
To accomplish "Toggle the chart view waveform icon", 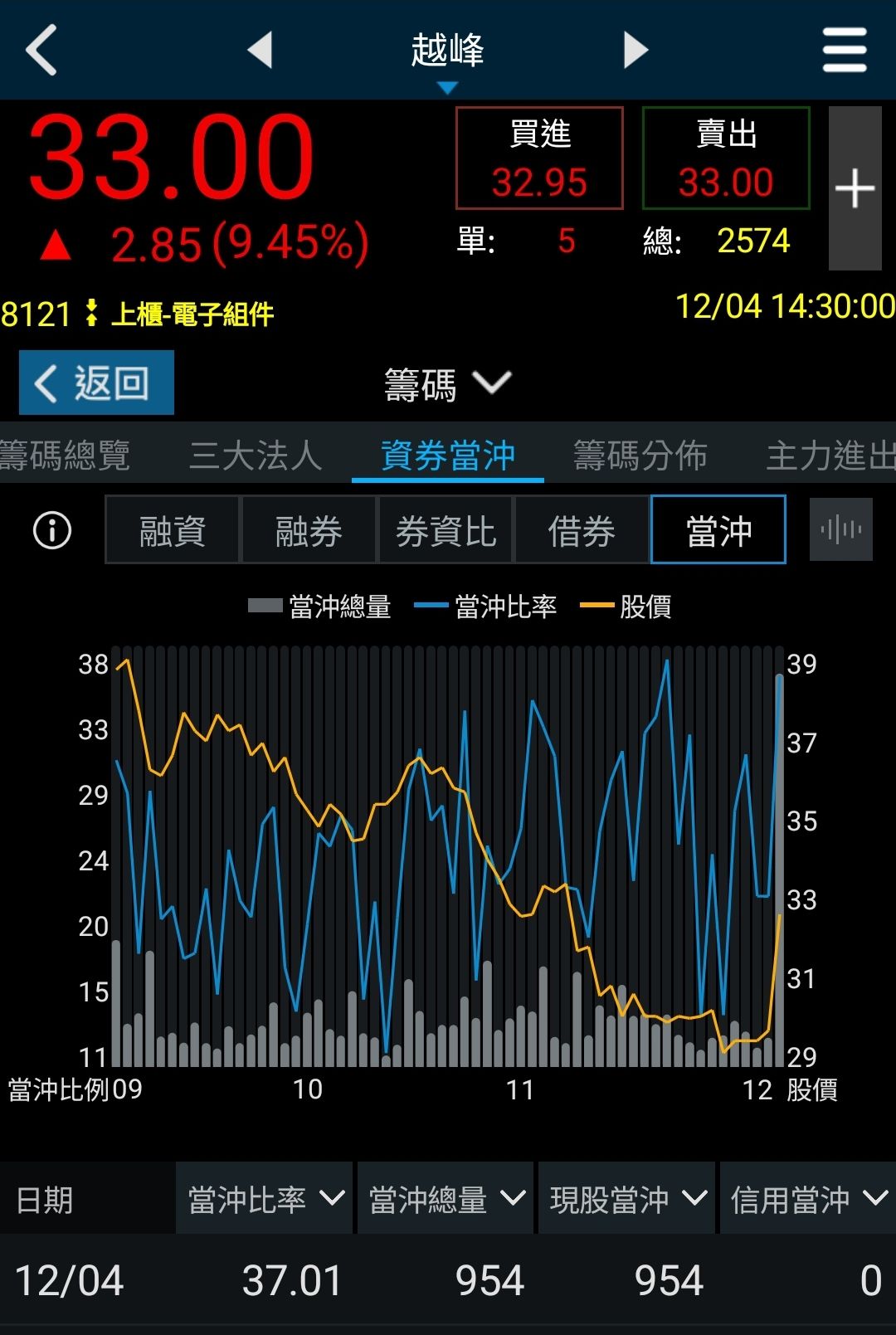I will pos(840,529).
